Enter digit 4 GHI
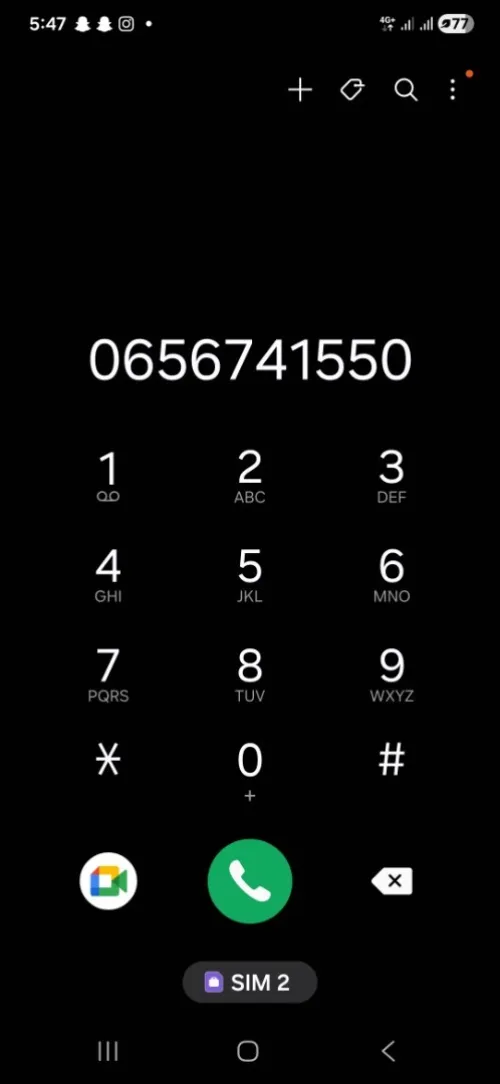Image resolution: width=500 pixels, height=1084 pixels. click(x=109, y=576)
